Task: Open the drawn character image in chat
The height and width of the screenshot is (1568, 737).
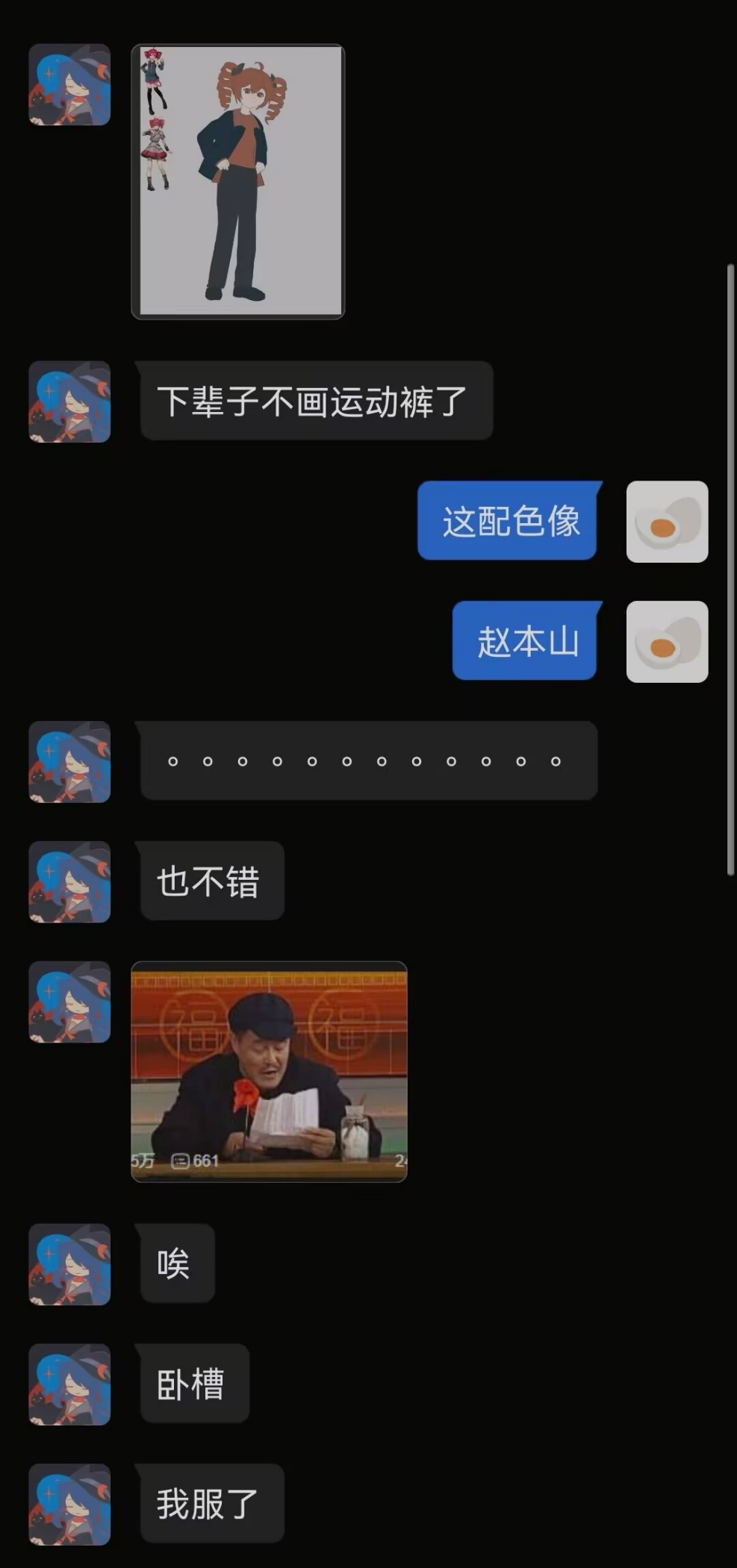Action: pos(237,181)
